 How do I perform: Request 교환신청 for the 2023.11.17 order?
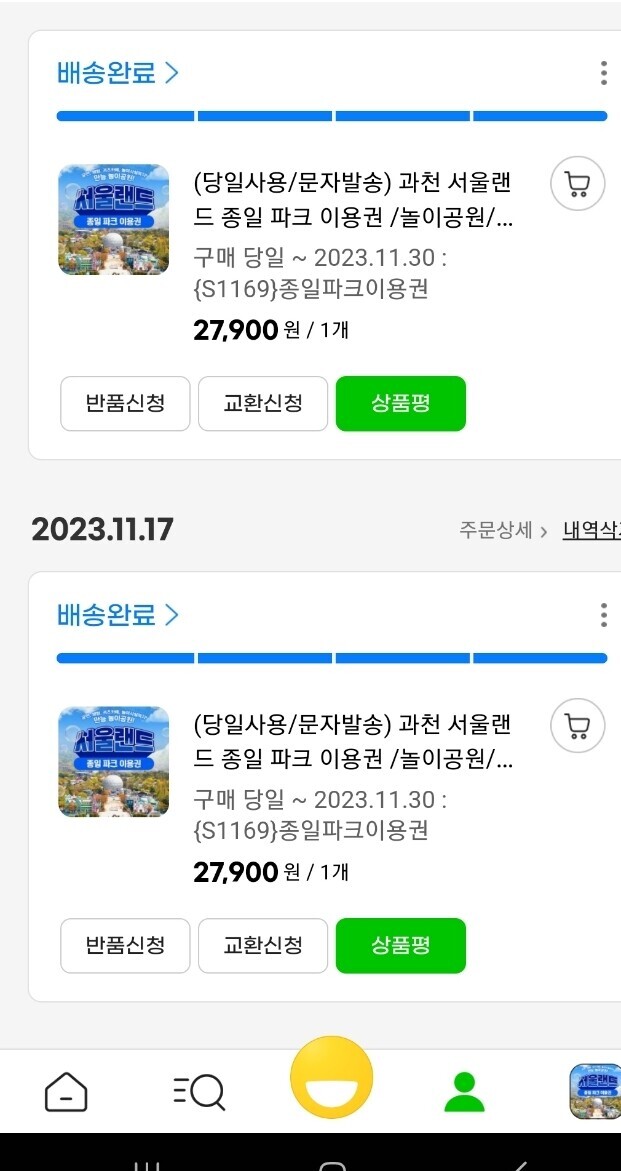[x=263, y=945]
